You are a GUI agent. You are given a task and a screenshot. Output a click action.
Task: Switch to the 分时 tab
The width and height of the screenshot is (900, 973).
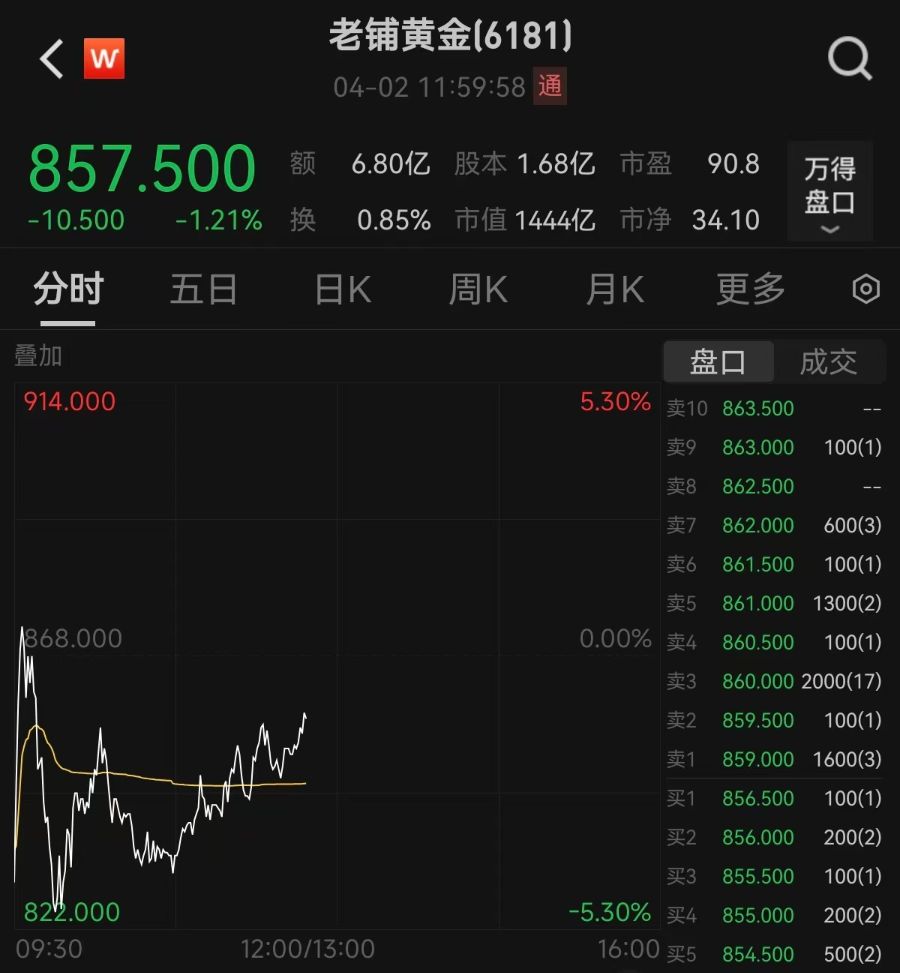[68, 290]
